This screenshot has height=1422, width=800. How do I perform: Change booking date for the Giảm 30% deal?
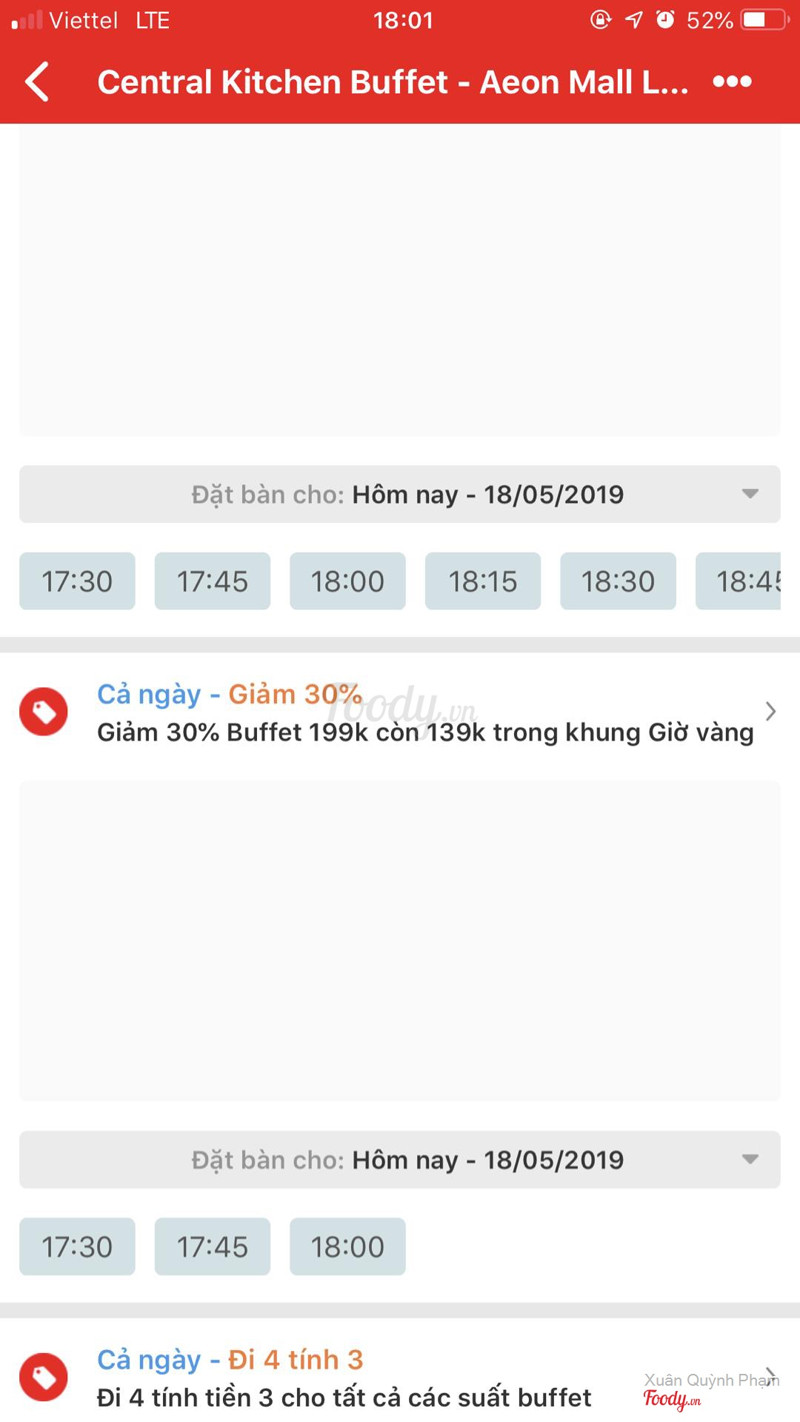click(400, 1160)
